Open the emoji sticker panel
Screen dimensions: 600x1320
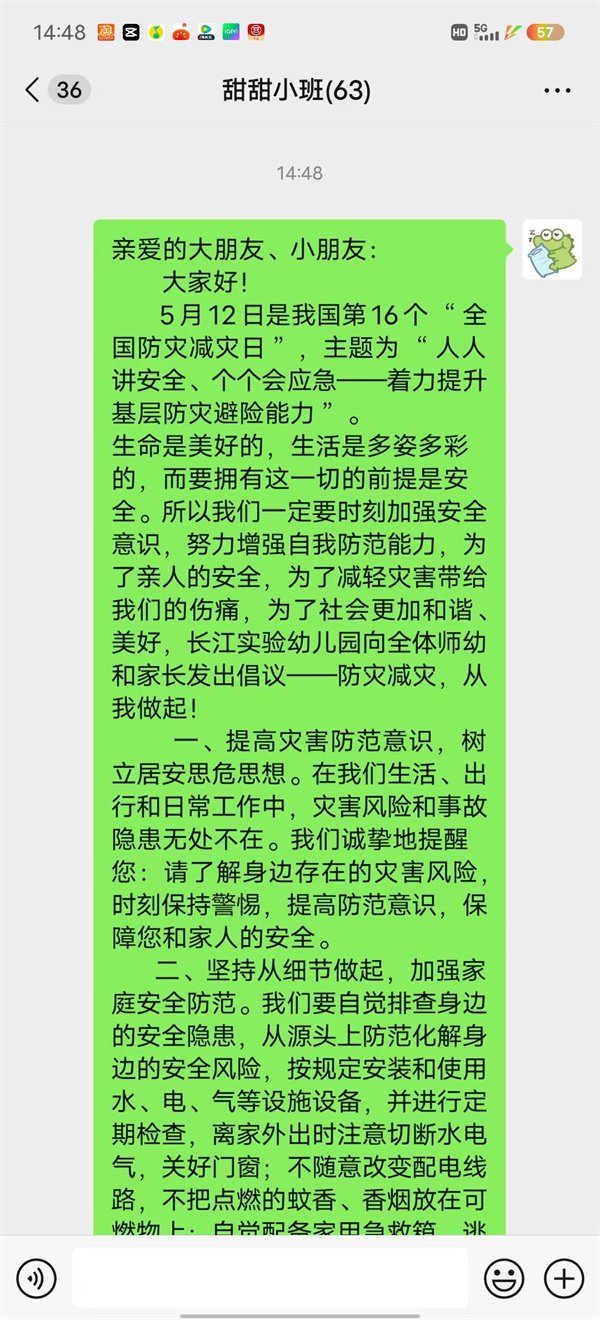(x=504, y=1277)
